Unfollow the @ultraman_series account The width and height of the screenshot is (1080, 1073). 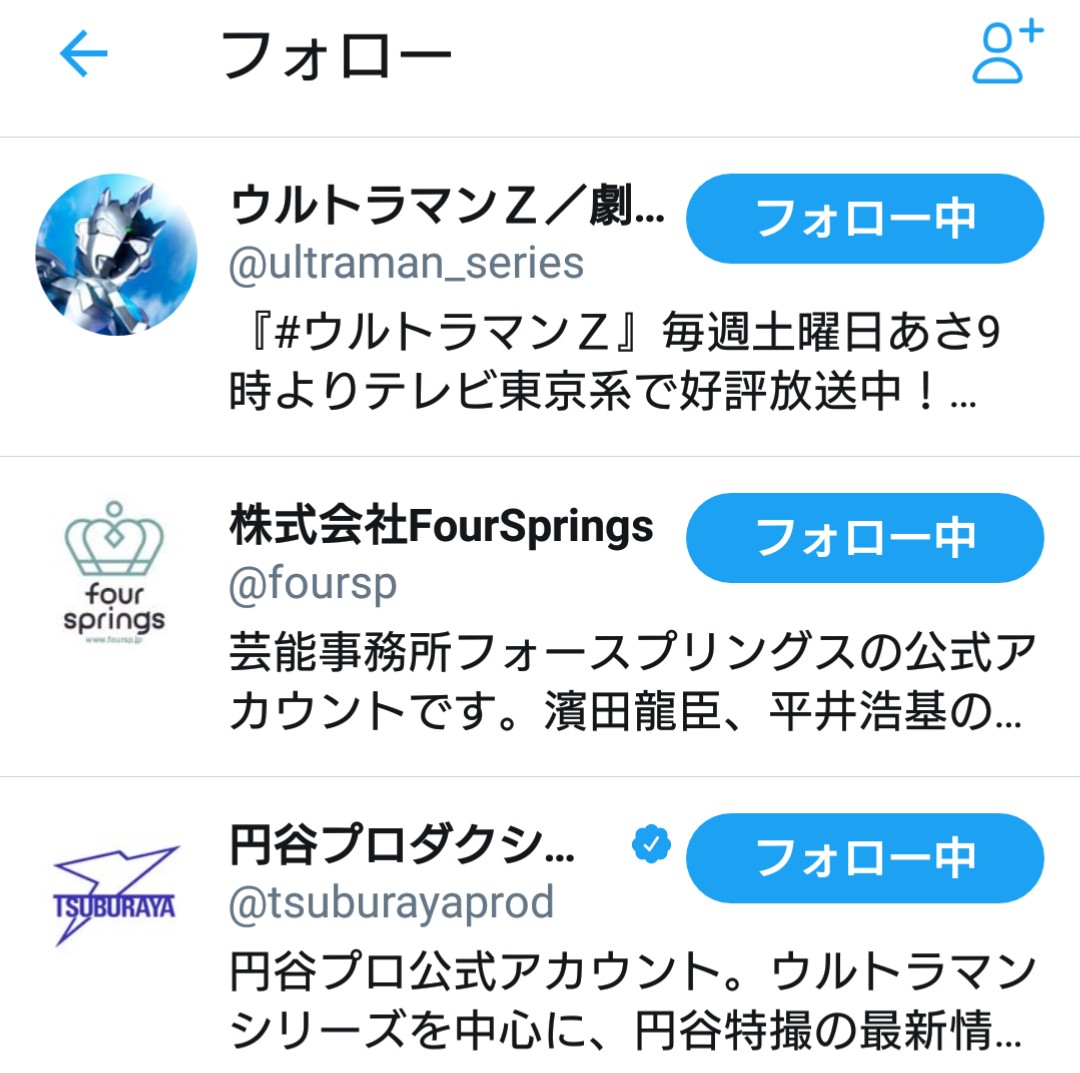point(864,218)
